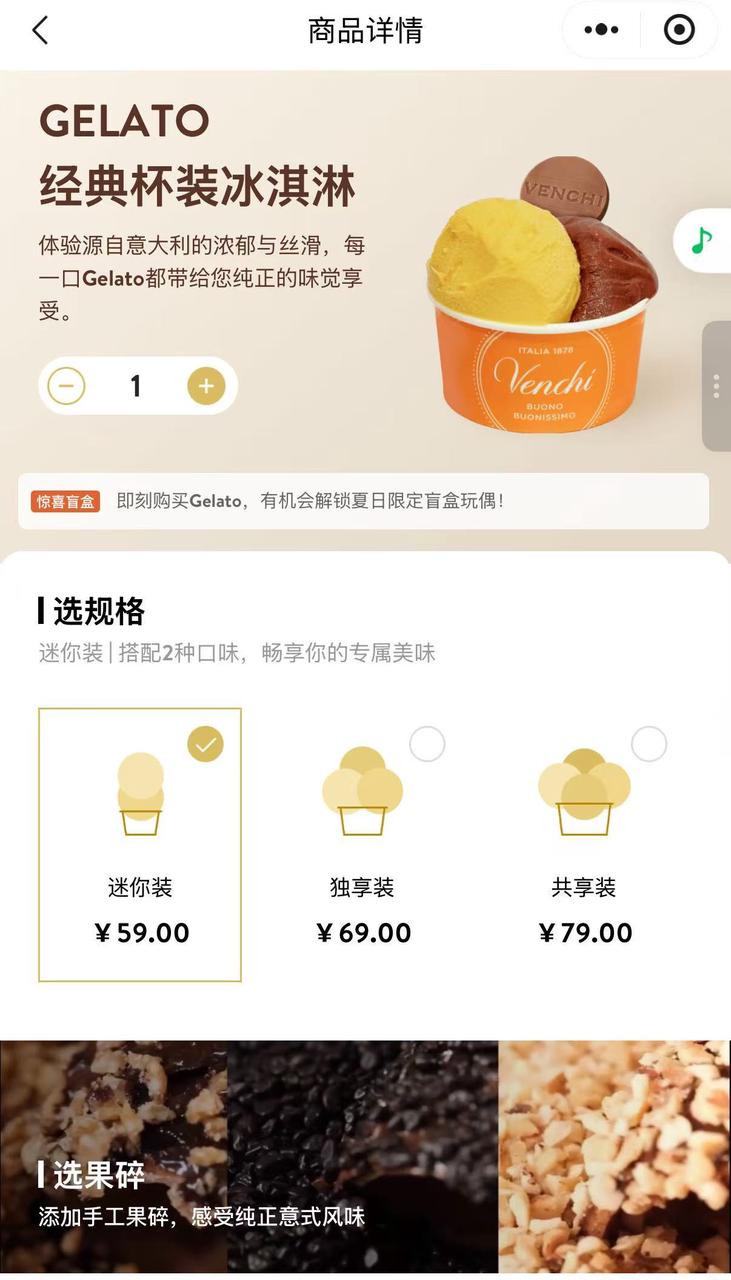Choose the 独享装 ¥69.00 size
Image resolution: width=731 pixels, height=1280 pixels.
point(363,844)
